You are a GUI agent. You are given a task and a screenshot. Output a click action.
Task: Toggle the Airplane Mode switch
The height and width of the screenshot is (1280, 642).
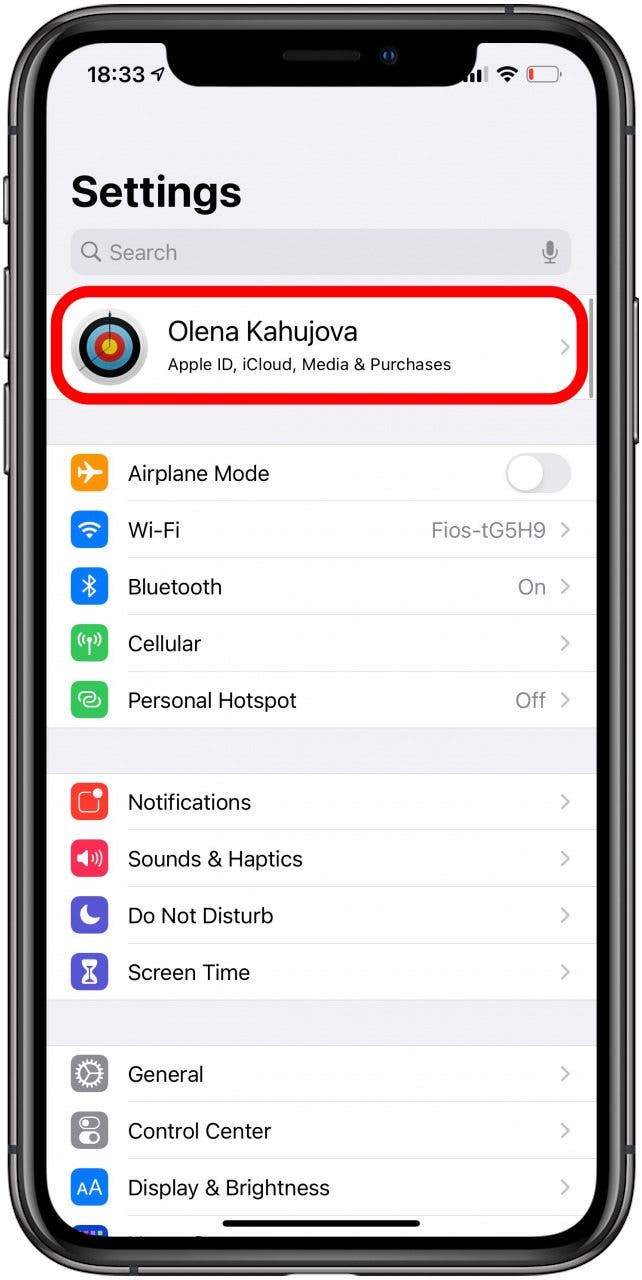(x=537, y=473)
